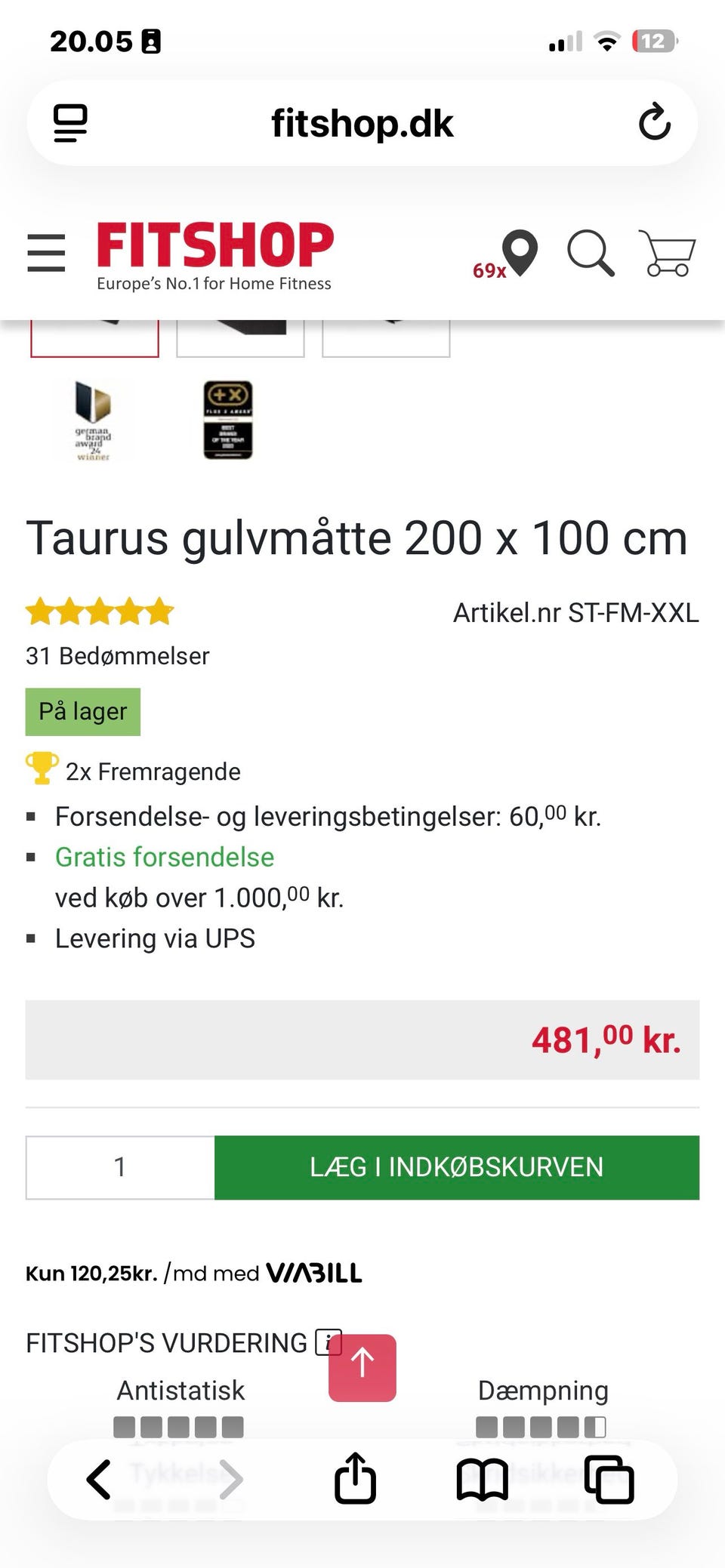Open Safari bookmarks with the book icon
Viewport: 725px width, 1568px height.
tap(482, 1480)
